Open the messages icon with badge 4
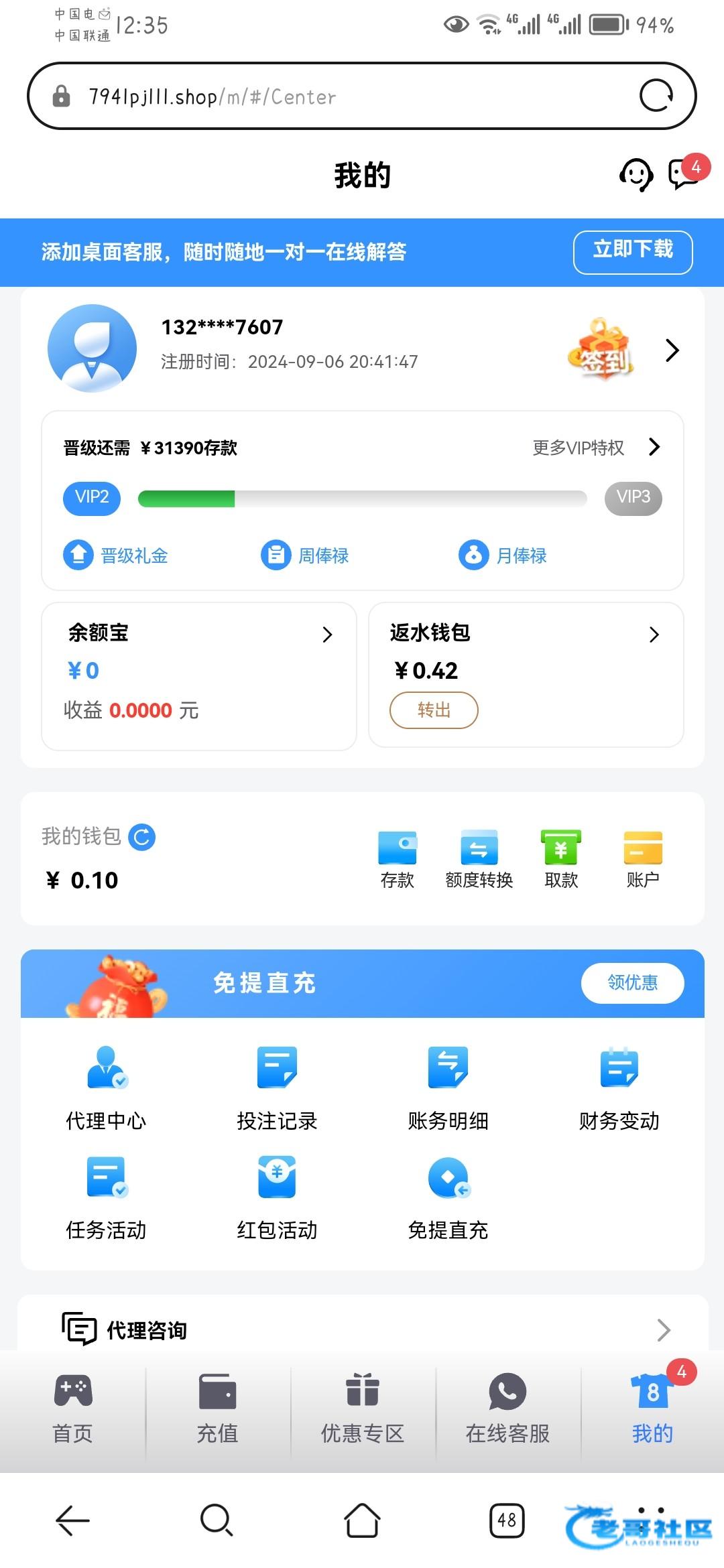Screen dimensions: 724x1568 click(684, 174)
